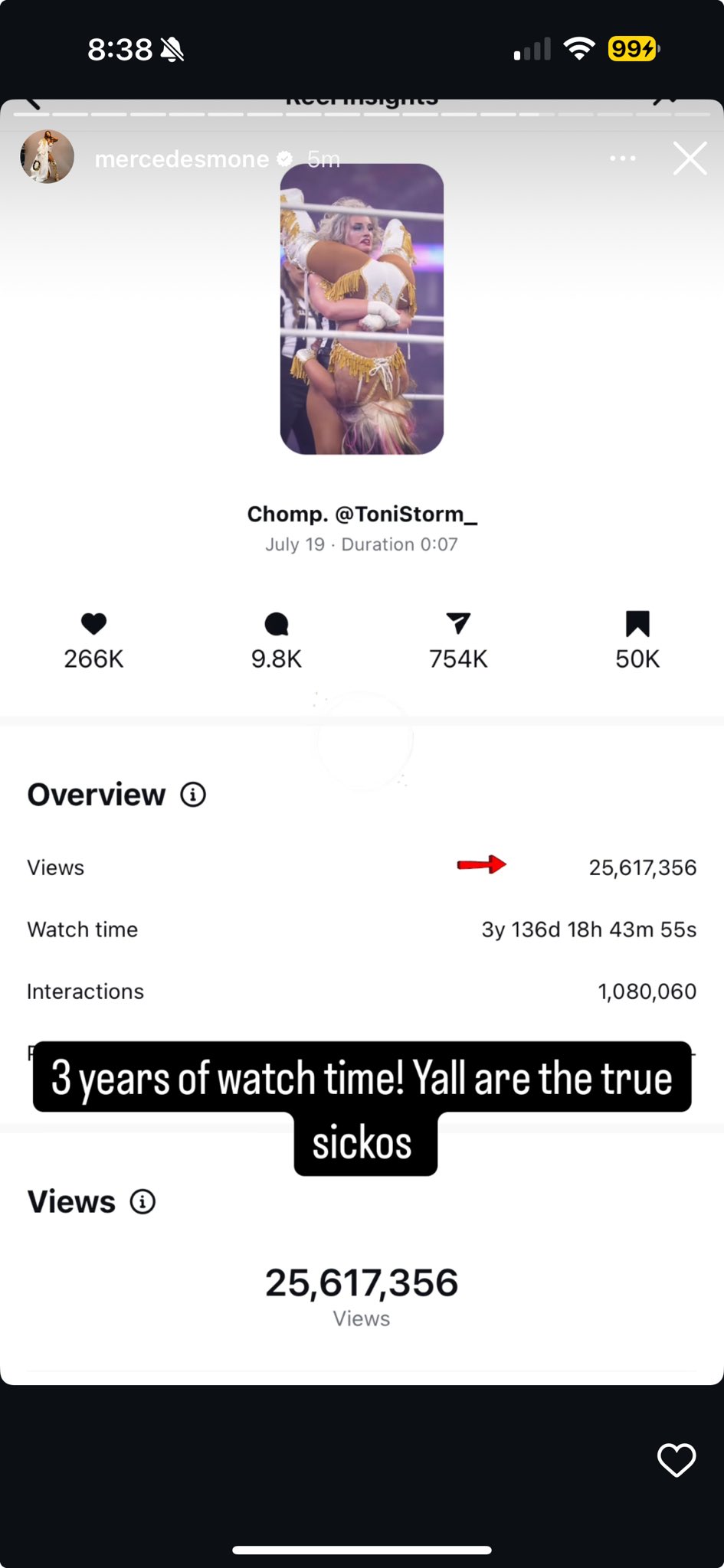Image resolution: width=724 pixels, height=1568 pixels.
Task: Tap the mercedesmone username
Action: coord(182,159)
